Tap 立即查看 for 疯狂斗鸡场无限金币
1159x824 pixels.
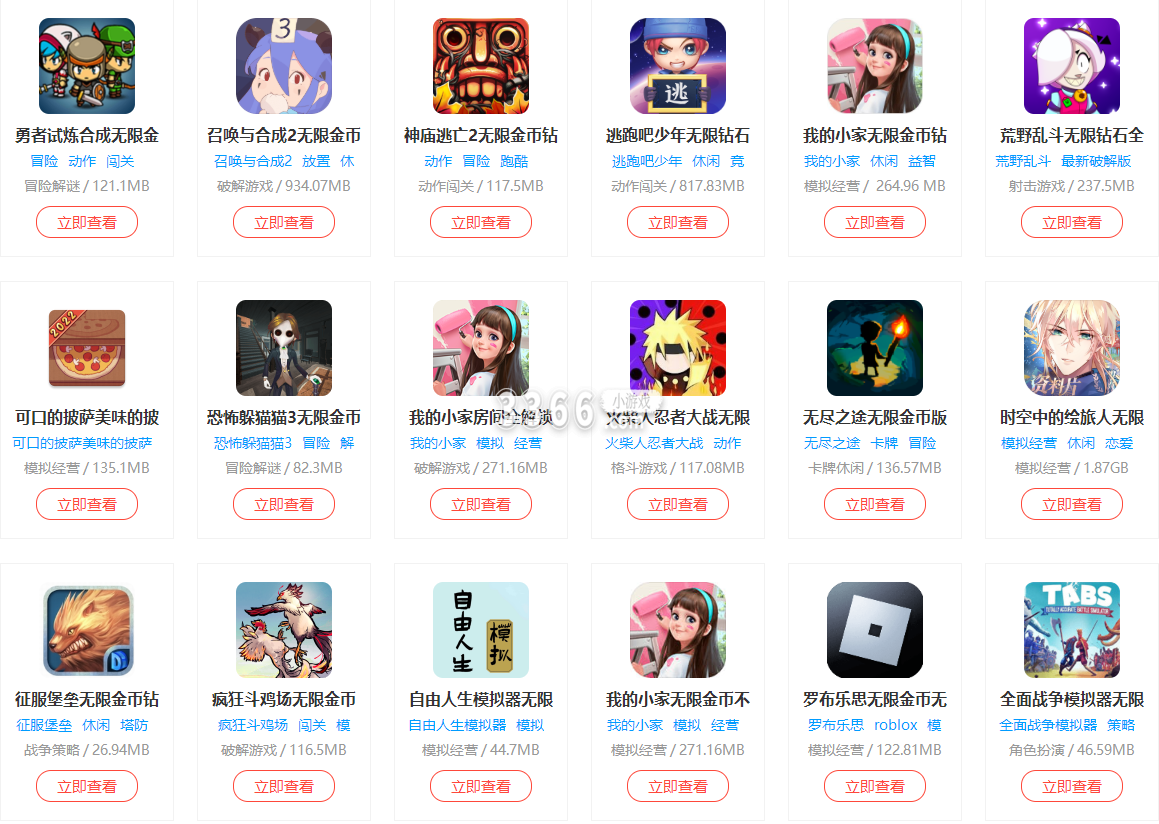[284, 786]
